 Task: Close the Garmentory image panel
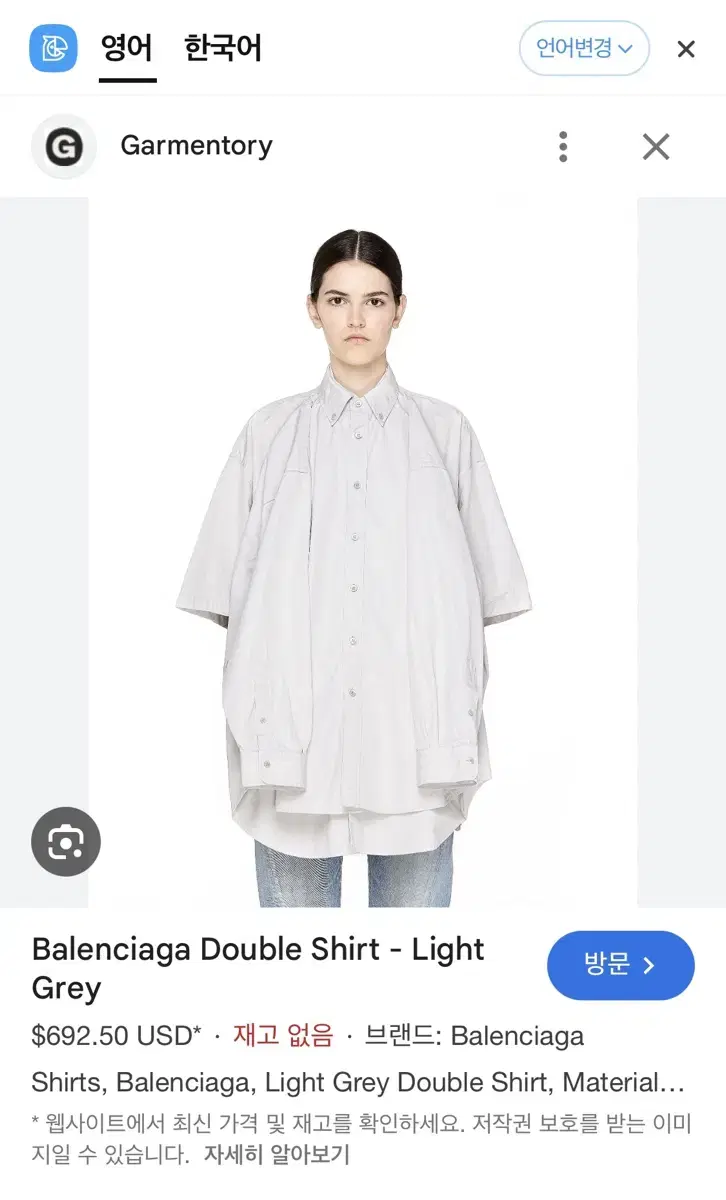pyautogui.click(x=656, y=147)
